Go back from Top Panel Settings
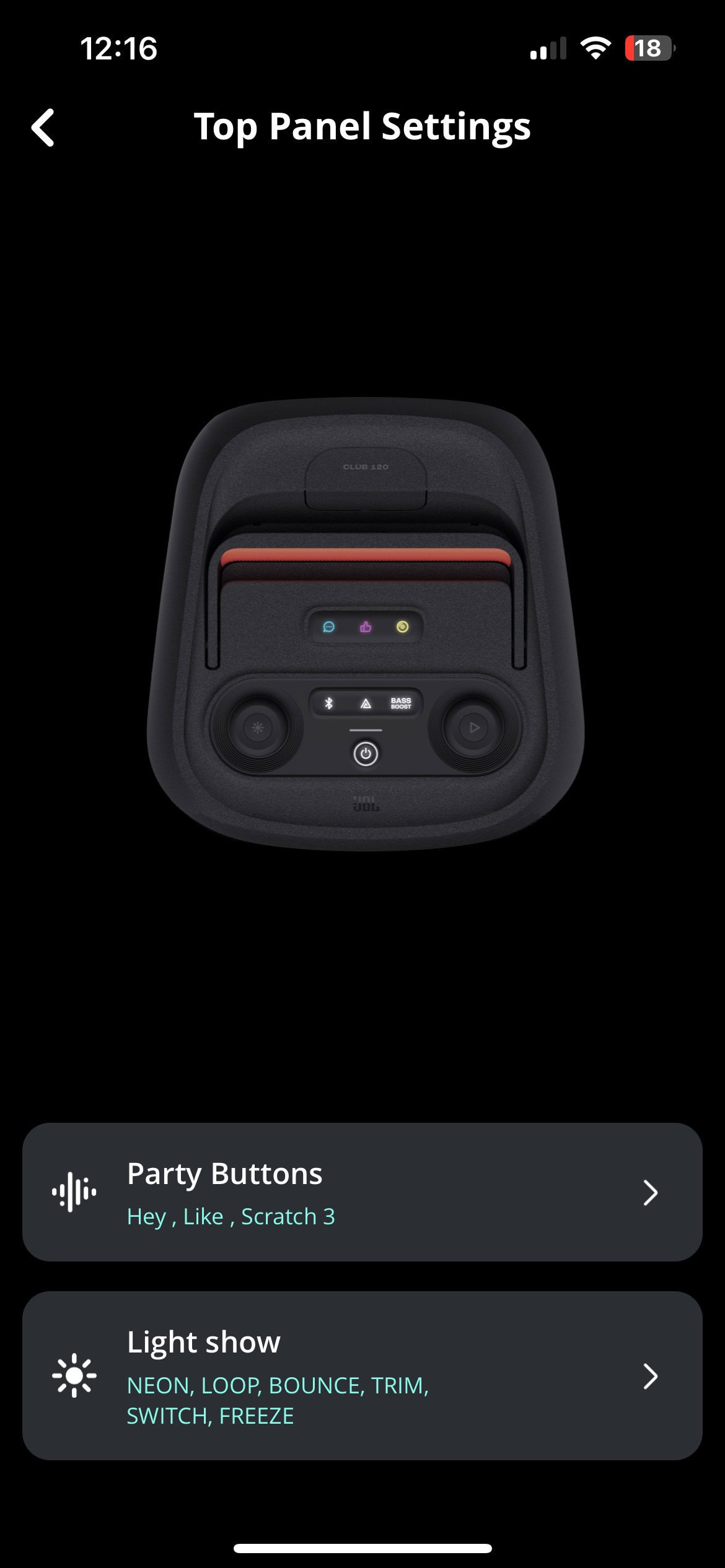The width and height of the screenshot is (725, 1568). tap(43, 128)
